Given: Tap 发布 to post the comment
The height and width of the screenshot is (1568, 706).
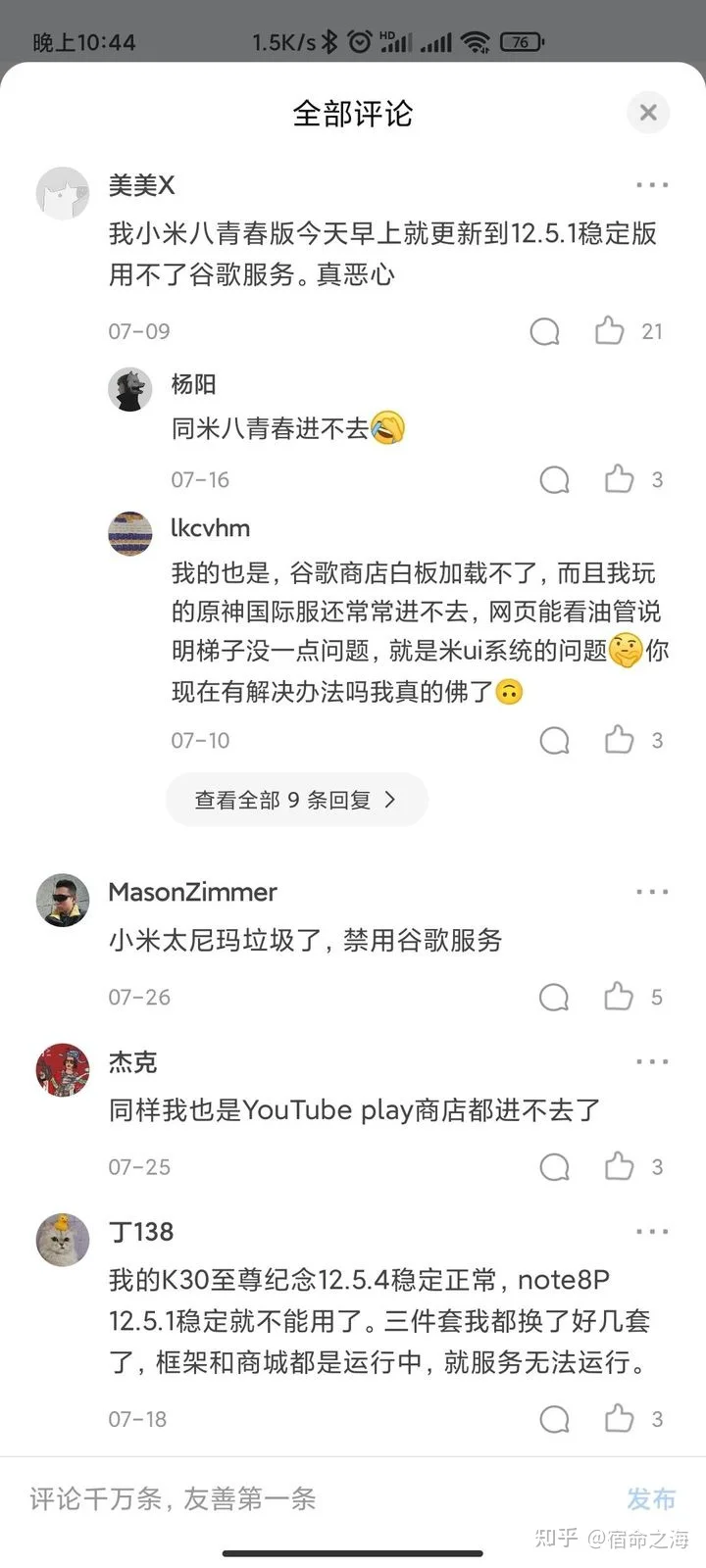Looking at the screenshot, I should [651, 1498].
